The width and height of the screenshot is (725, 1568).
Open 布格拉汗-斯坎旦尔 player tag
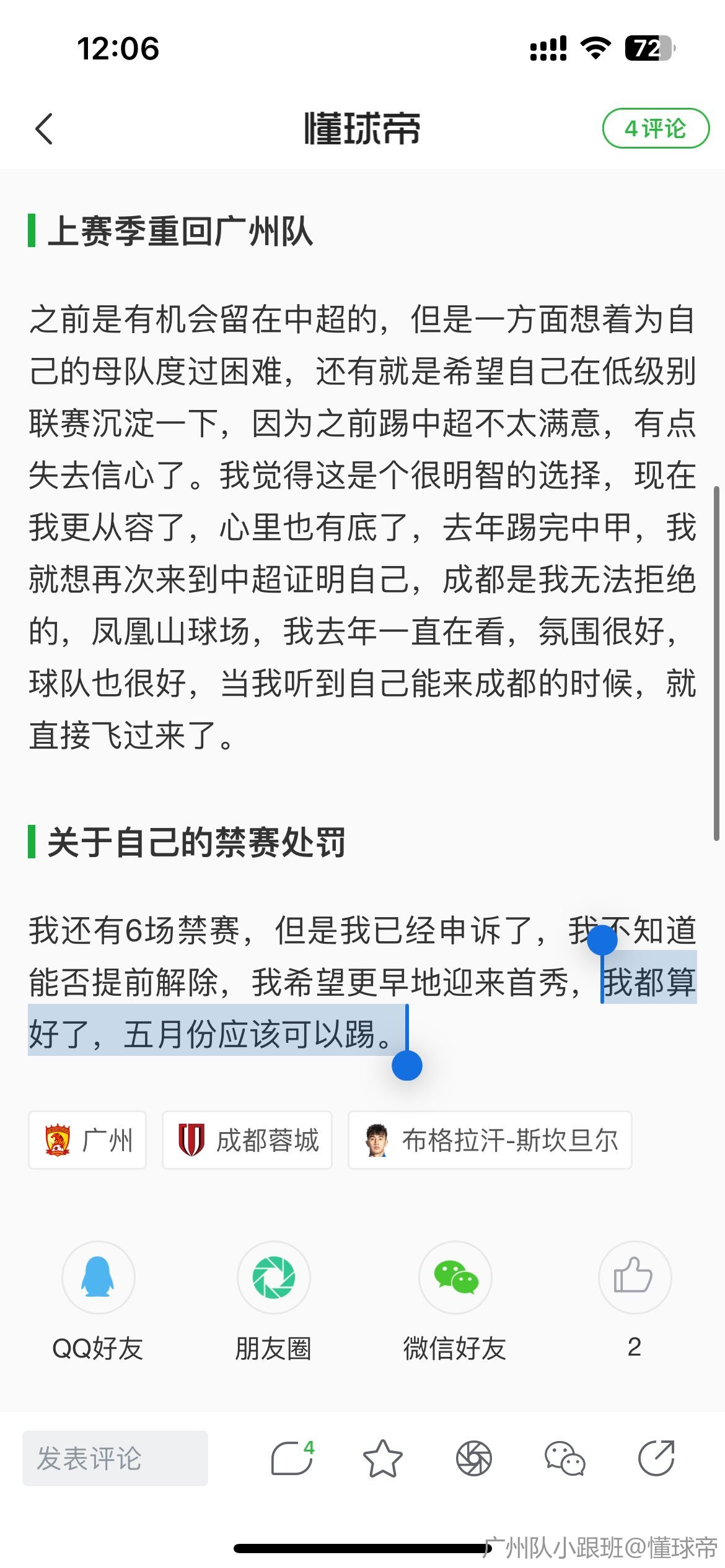click(490, 1140)
